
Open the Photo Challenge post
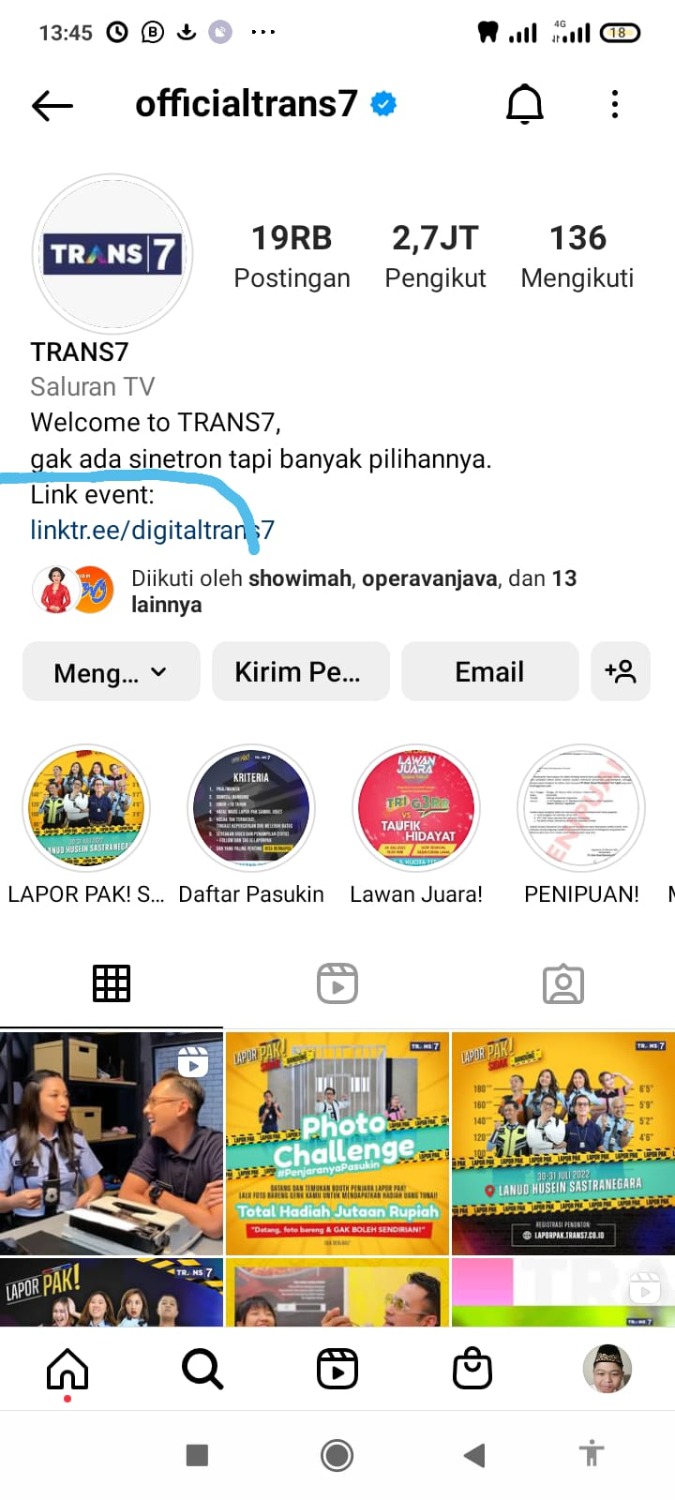[x=337, y=1143]
